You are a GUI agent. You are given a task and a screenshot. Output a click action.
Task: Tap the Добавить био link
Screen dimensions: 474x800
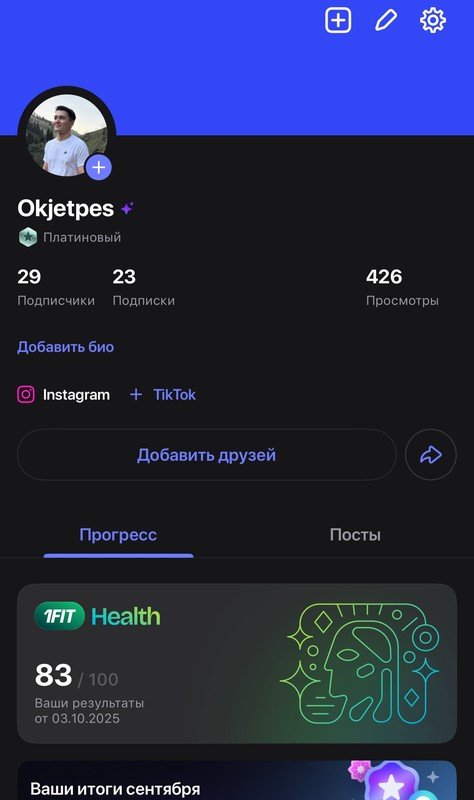(x=66, y=347)
